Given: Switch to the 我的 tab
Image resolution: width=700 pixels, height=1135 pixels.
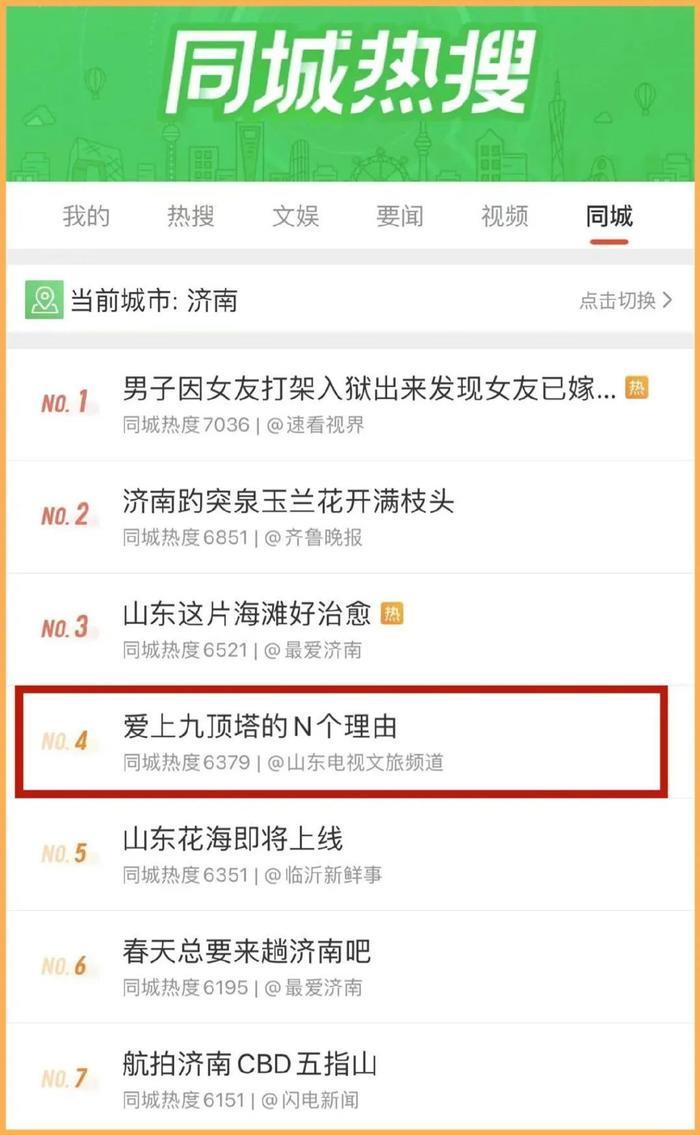Looking at the screenshot, I should (x=86, y=216).
